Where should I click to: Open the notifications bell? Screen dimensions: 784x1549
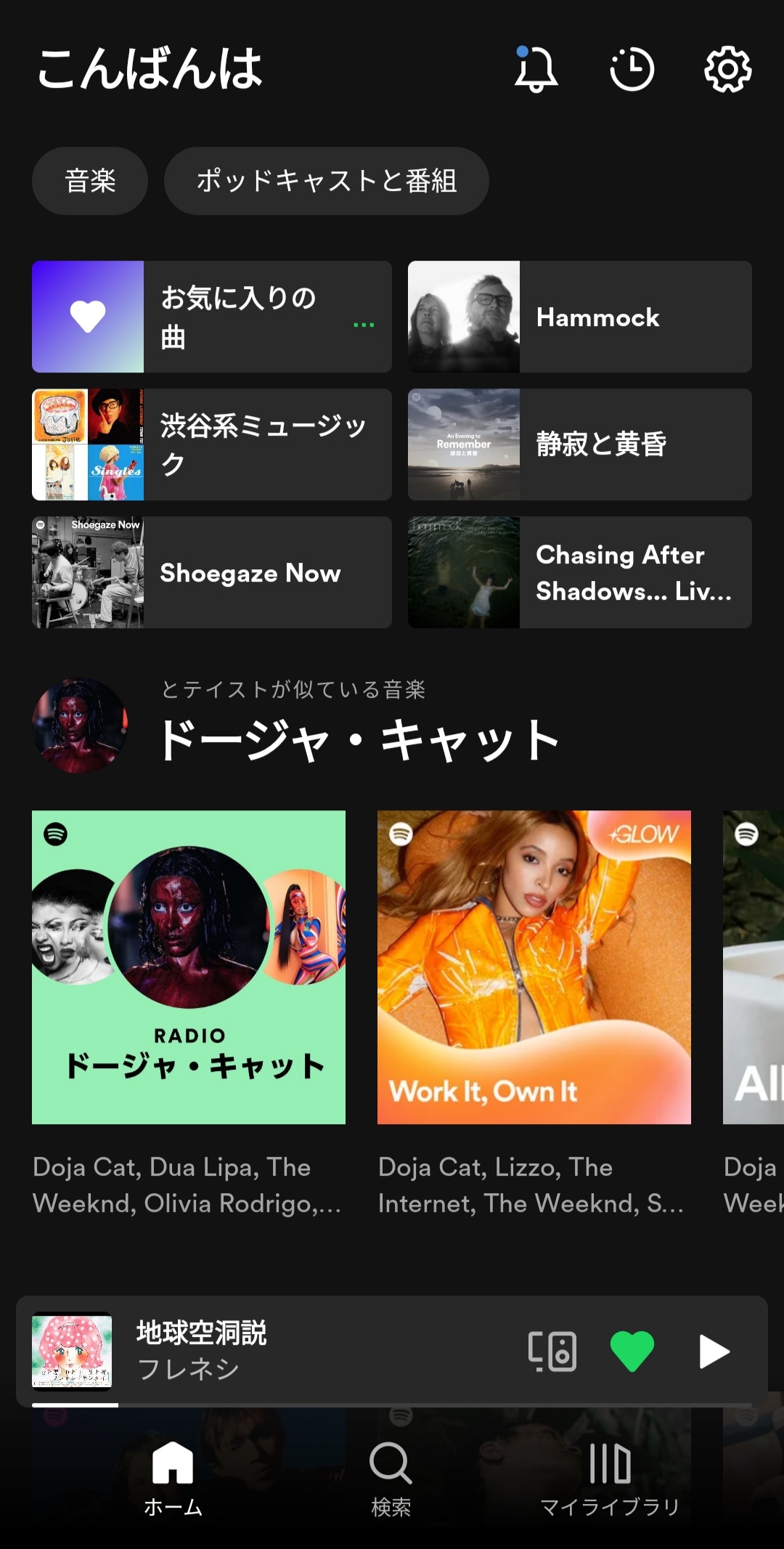click(x=536, y=70)
